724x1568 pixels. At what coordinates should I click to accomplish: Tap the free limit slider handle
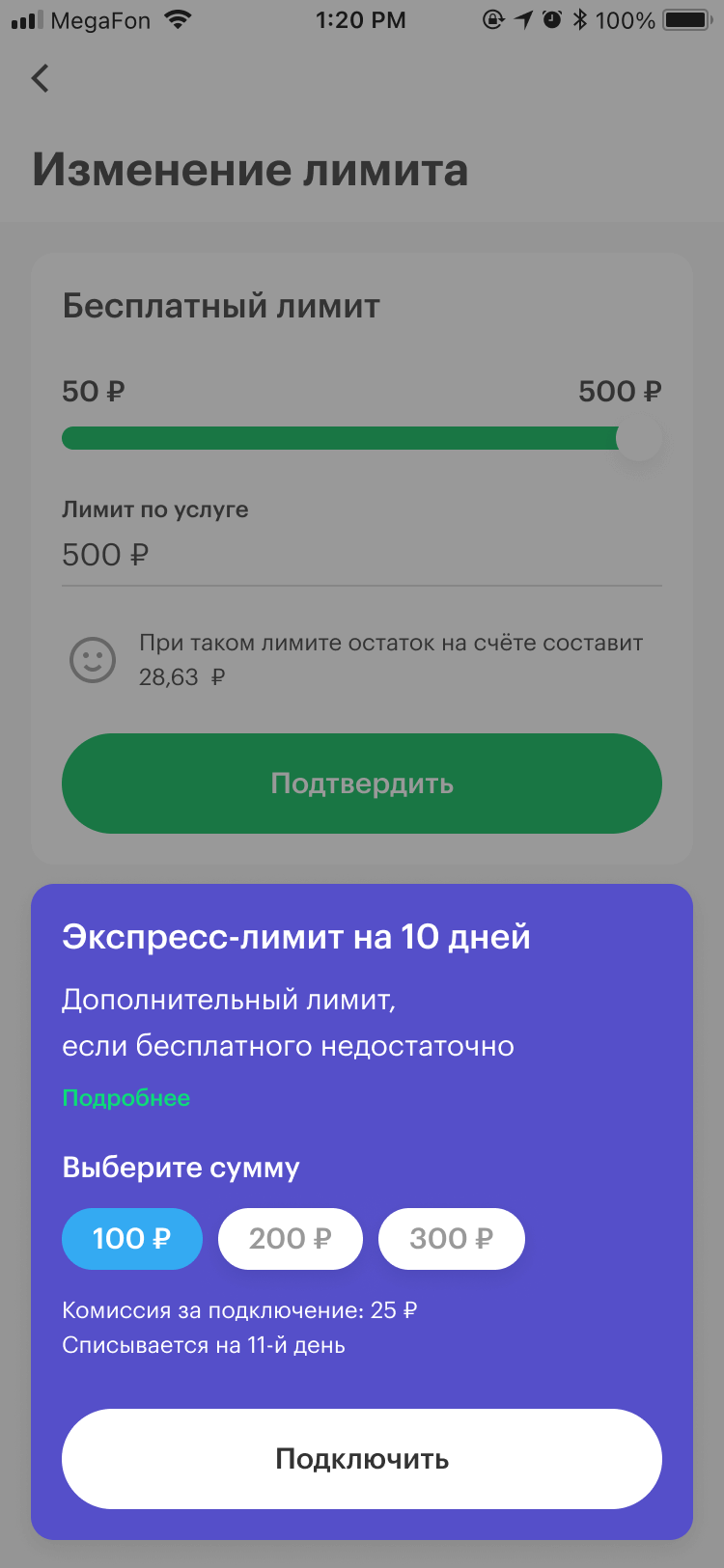coord(639,439)
